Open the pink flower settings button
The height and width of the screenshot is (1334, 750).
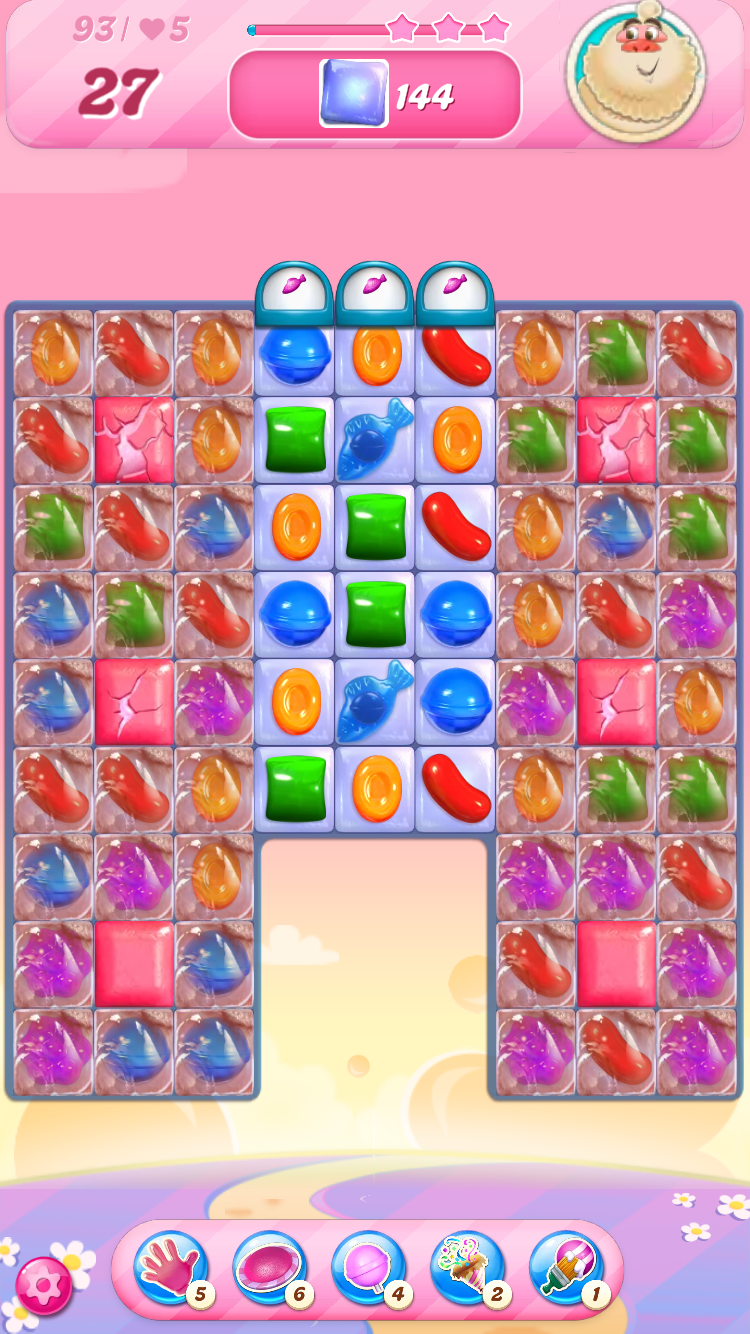coord(43,1286)
